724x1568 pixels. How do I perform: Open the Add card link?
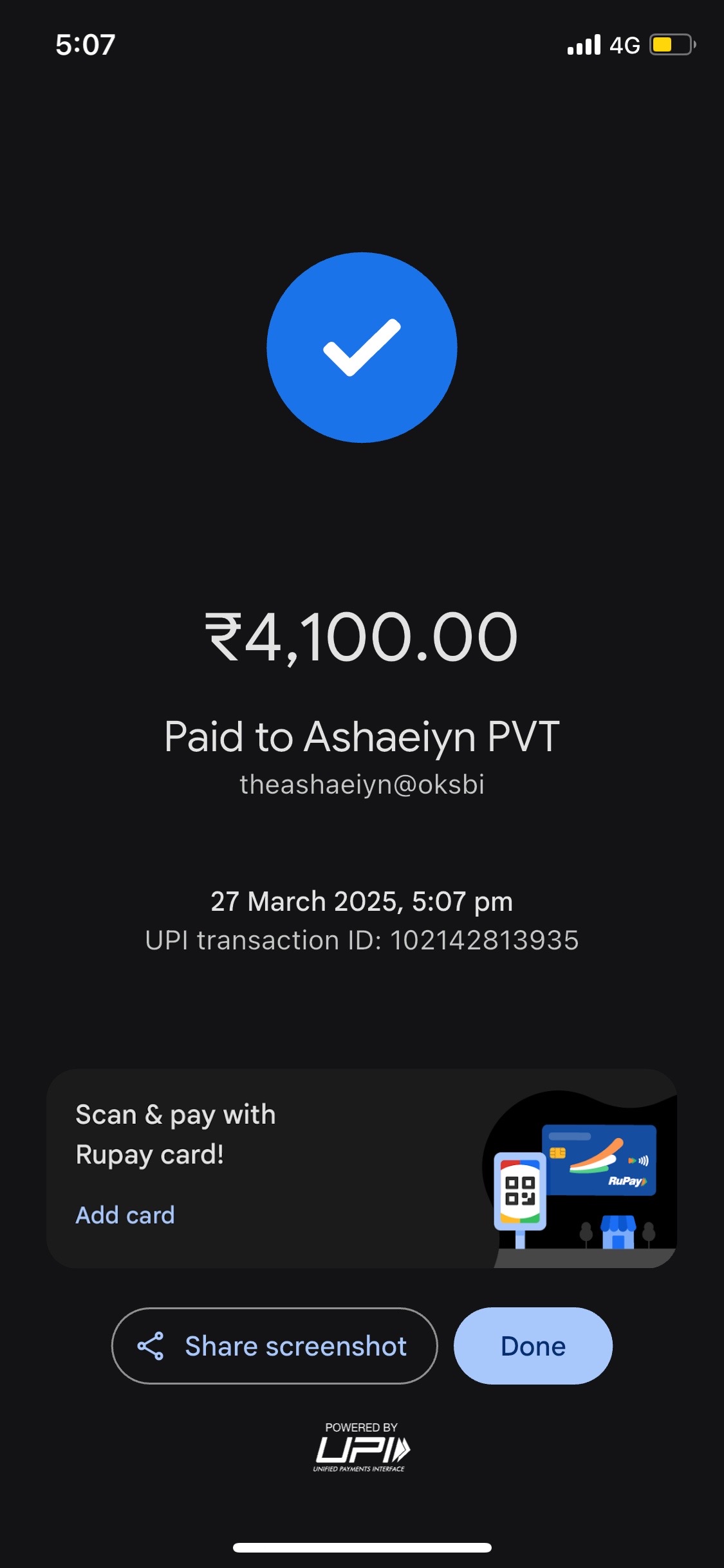125,1215
